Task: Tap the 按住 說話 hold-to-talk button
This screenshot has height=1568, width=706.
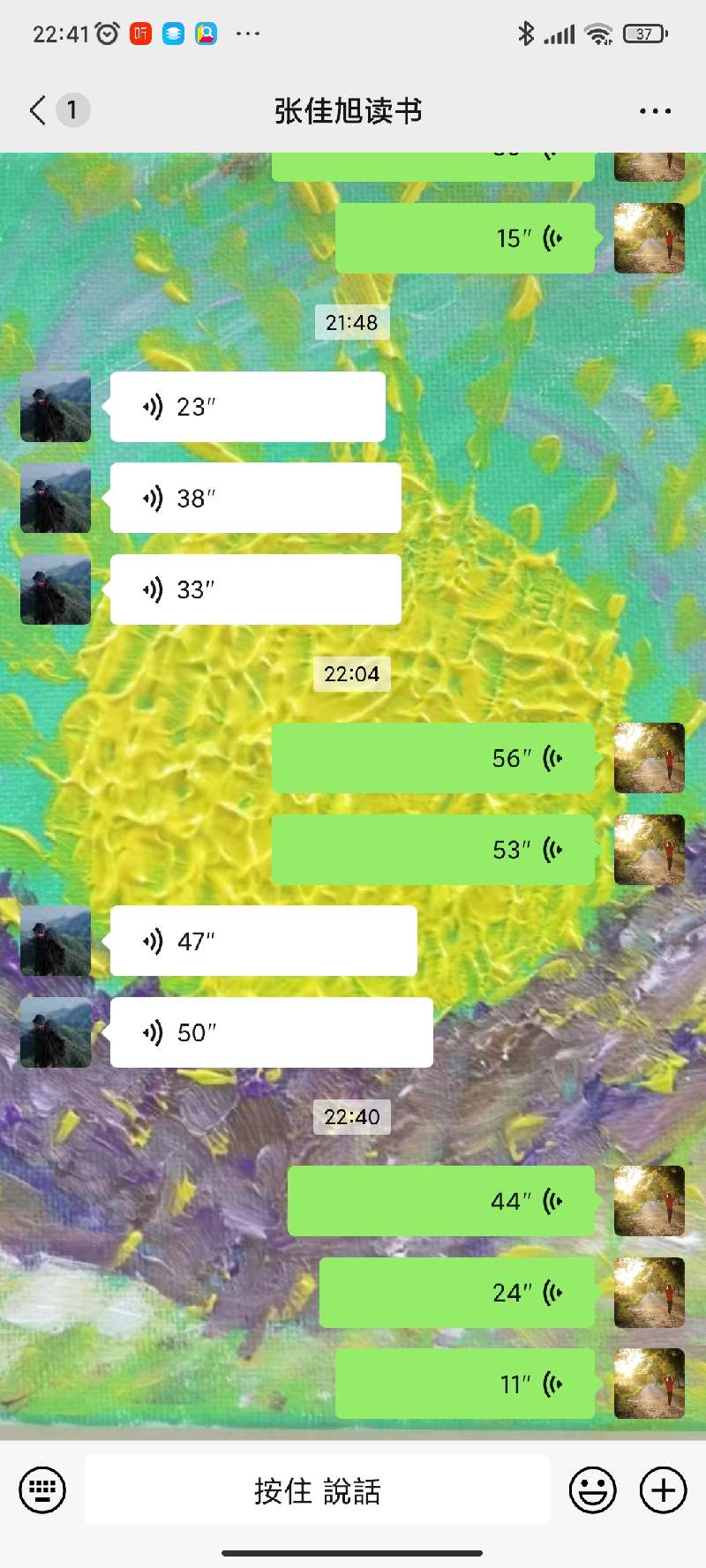Action: coord(317,1490)
